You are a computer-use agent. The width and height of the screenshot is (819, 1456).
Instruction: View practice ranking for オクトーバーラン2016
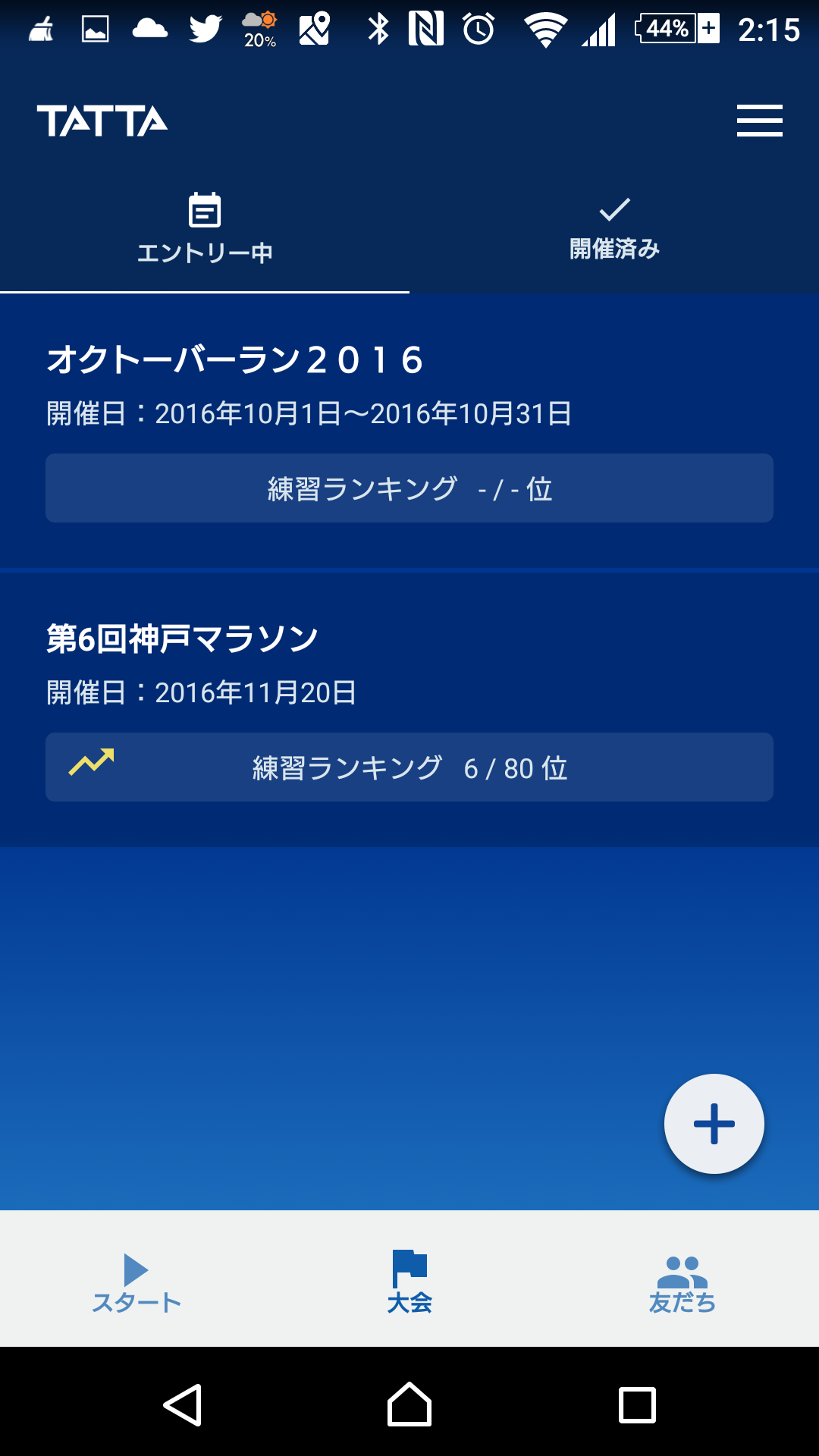(x=409, y=488)
